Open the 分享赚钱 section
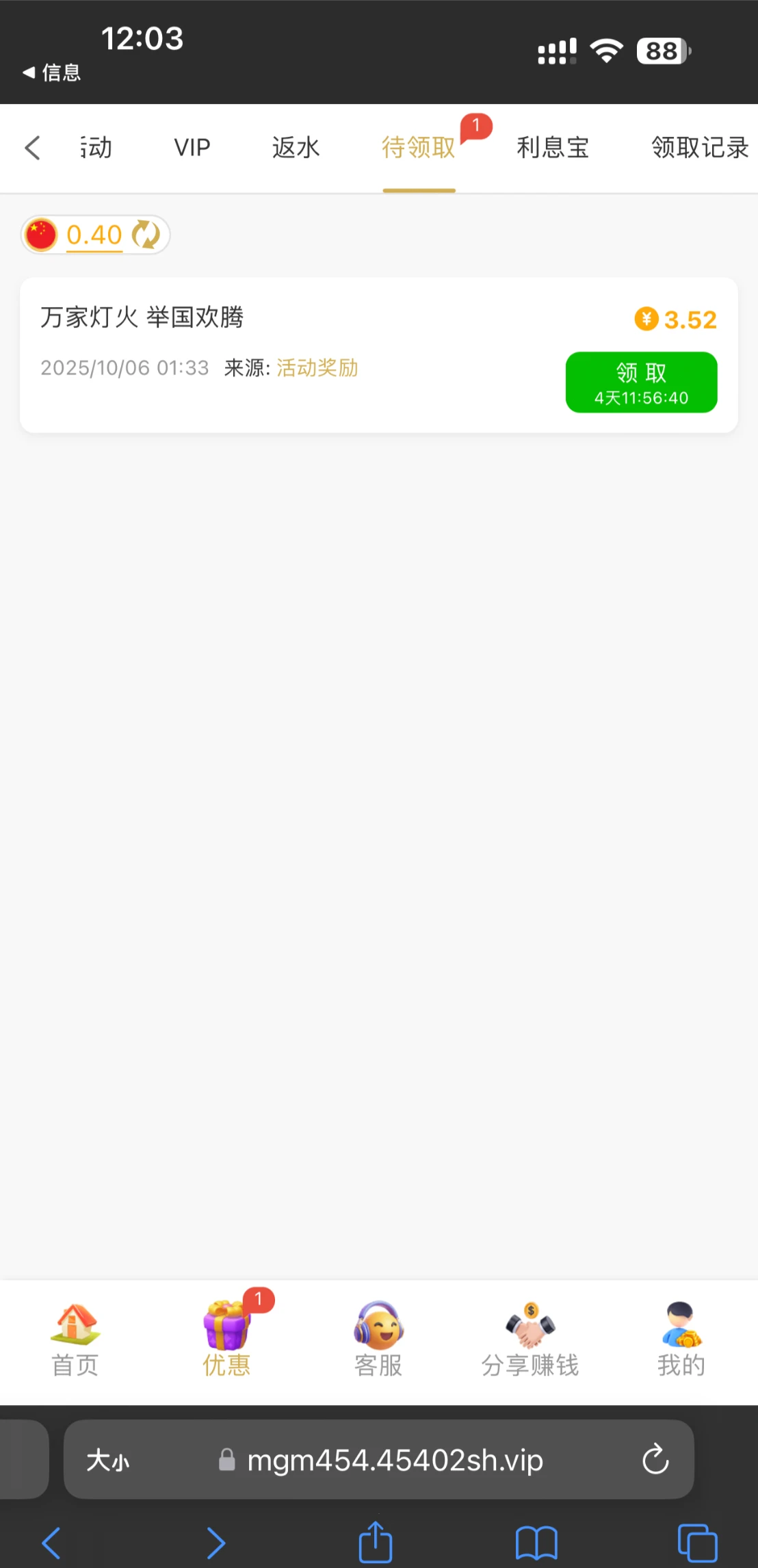Image resolution: width=758 pixels, height=1568 pixels. tap(530, 1340)
